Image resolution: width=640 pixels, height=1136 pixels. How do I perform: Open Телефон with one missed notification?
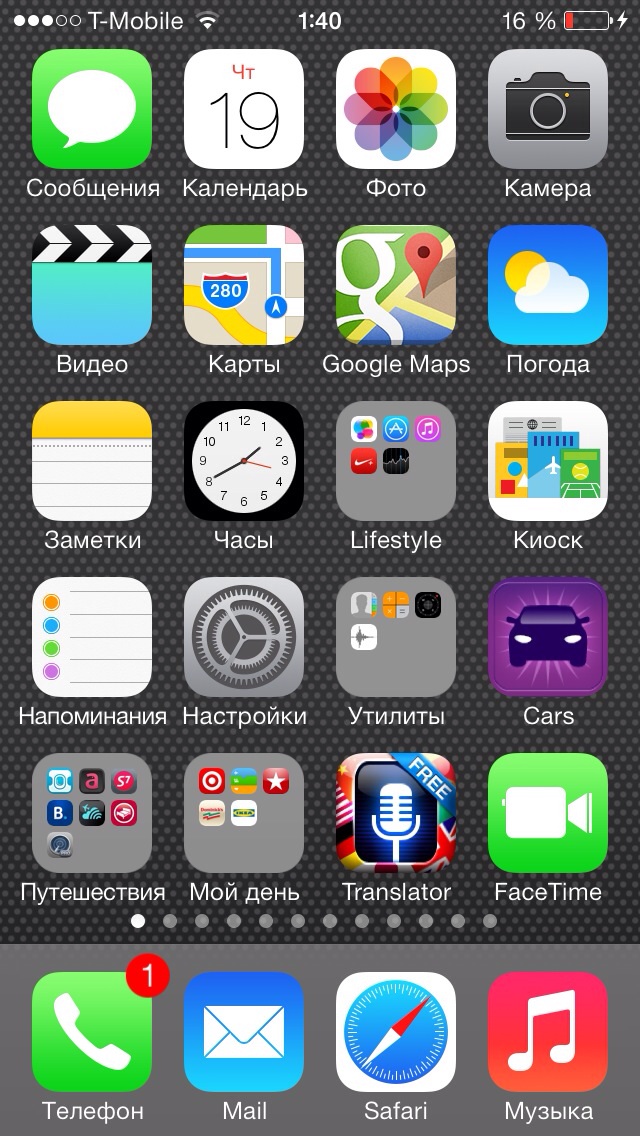tap(92, 1032)
